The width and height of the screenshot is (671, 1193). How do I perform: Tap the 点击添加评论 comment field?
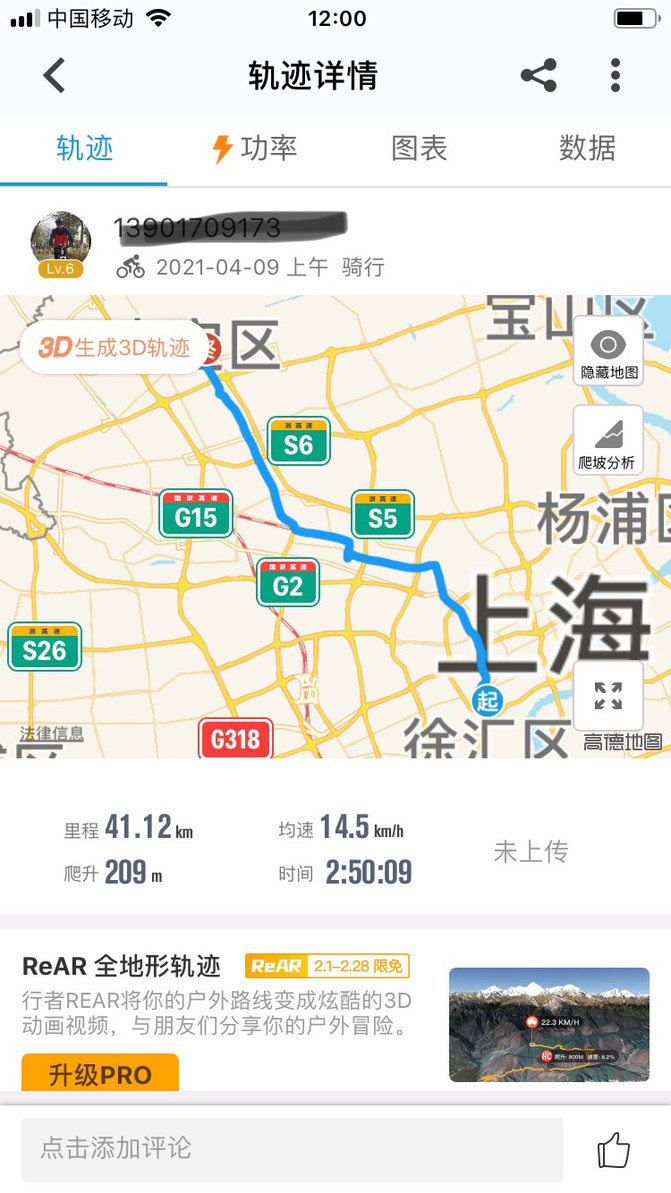click(292, 1149)
